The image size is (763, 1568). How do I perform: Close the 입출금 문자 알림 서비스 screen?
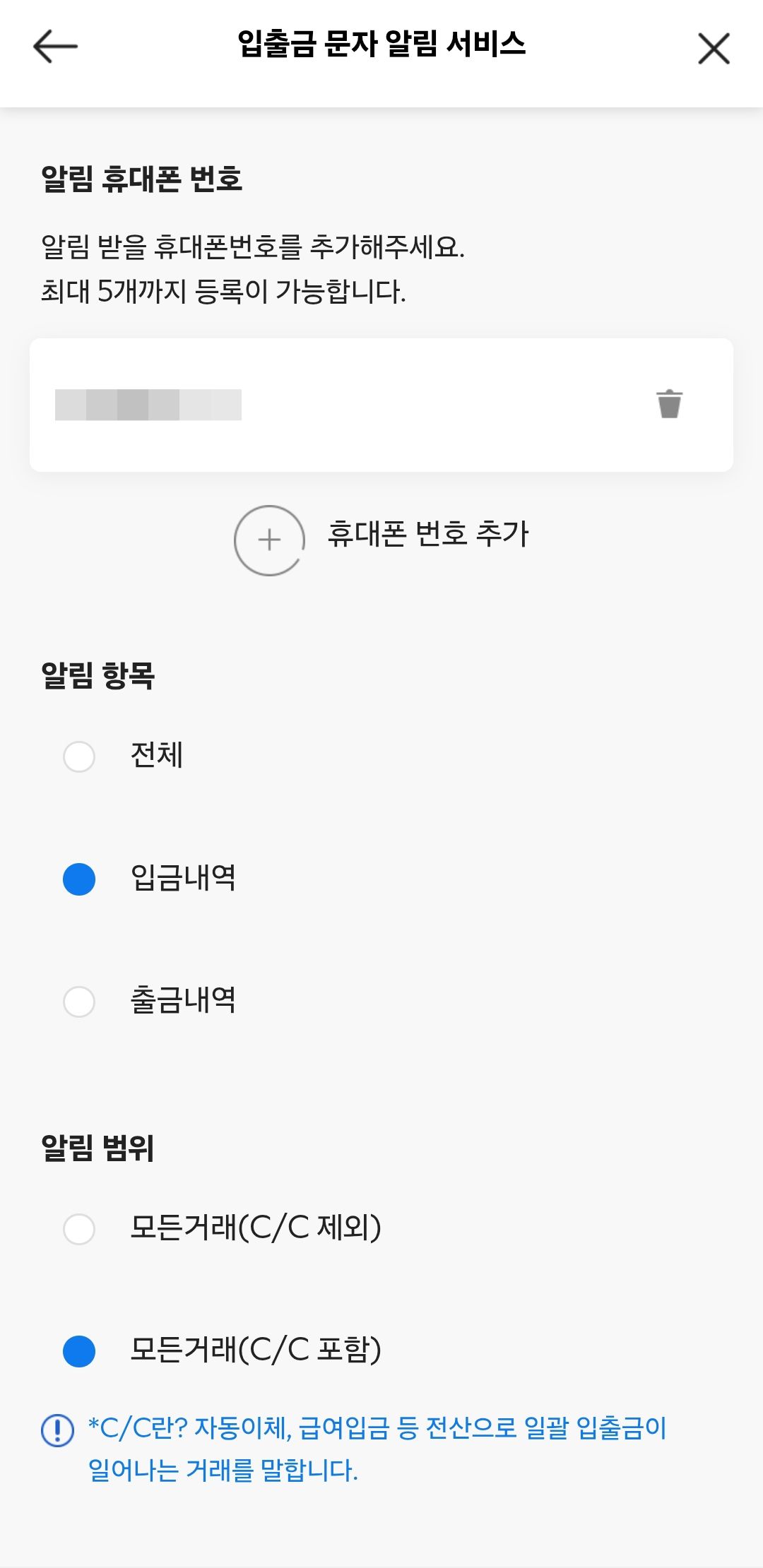(x=714, y=48)
